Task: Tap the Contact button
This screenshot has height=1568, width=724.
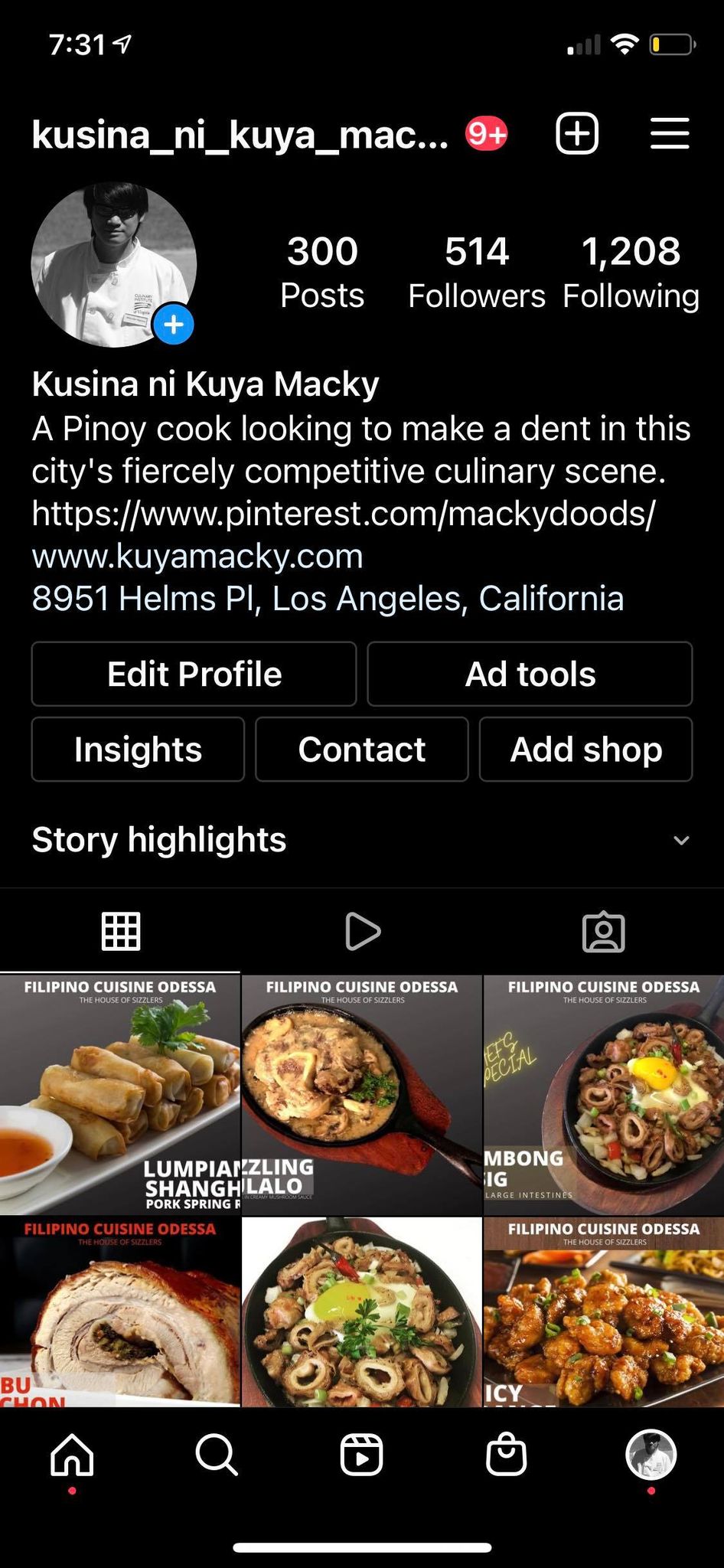Action: tap(361, 749)
